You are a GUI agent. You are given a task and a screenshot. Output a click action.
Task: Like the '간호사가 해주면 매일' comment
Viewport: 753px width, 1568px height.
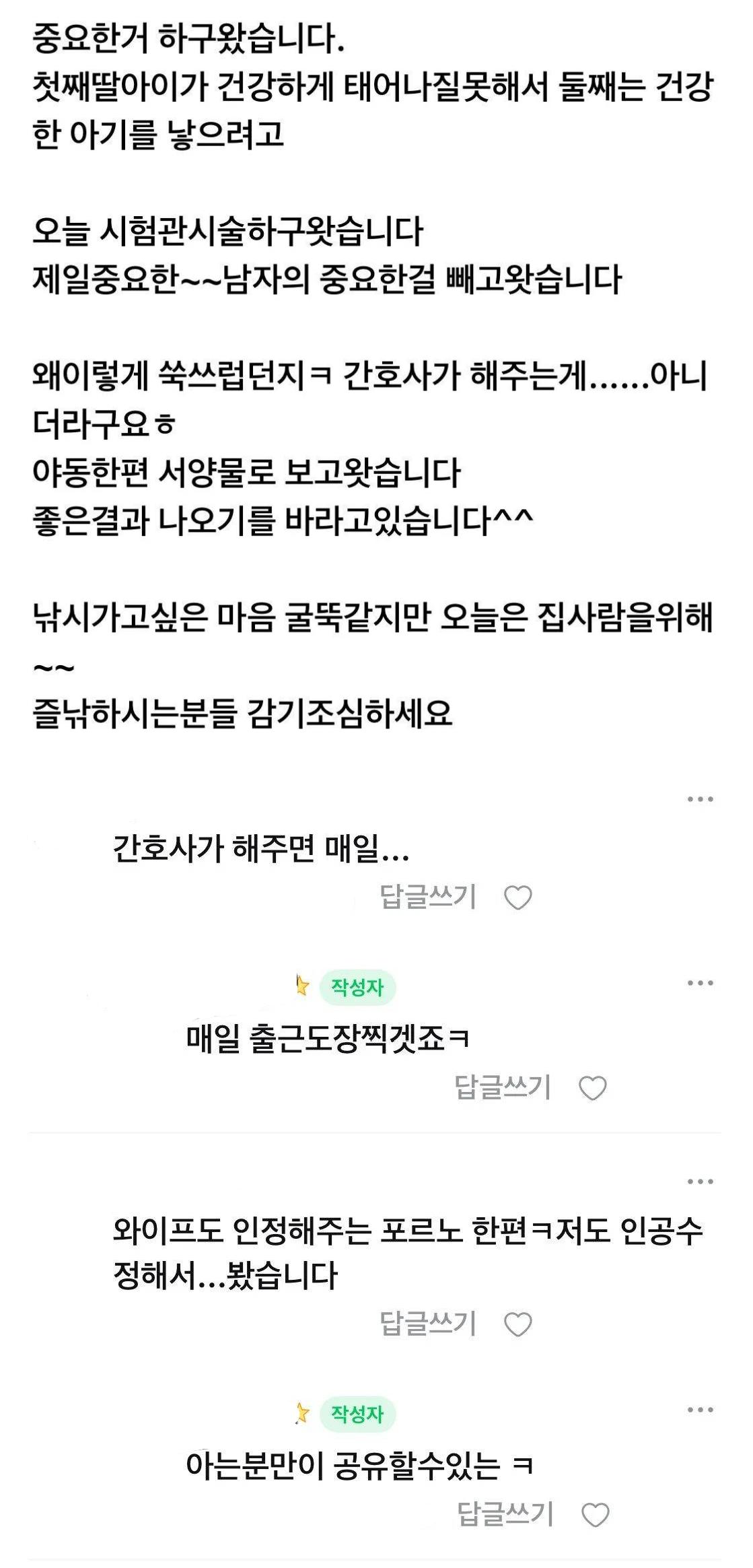click(x=518, y=897)
